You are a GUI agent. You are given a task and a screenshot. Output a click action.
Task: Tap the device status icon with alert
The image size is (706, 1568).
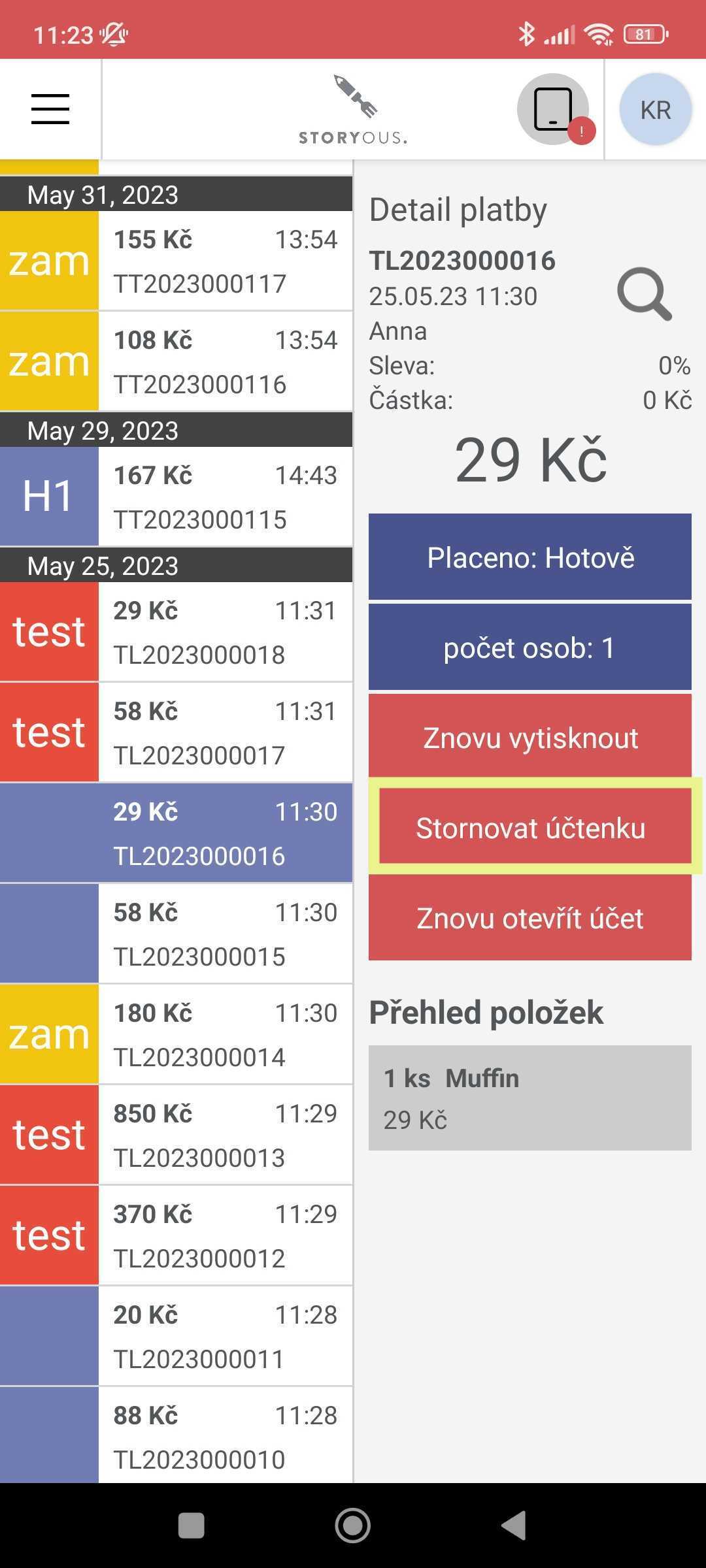[554, 109]
